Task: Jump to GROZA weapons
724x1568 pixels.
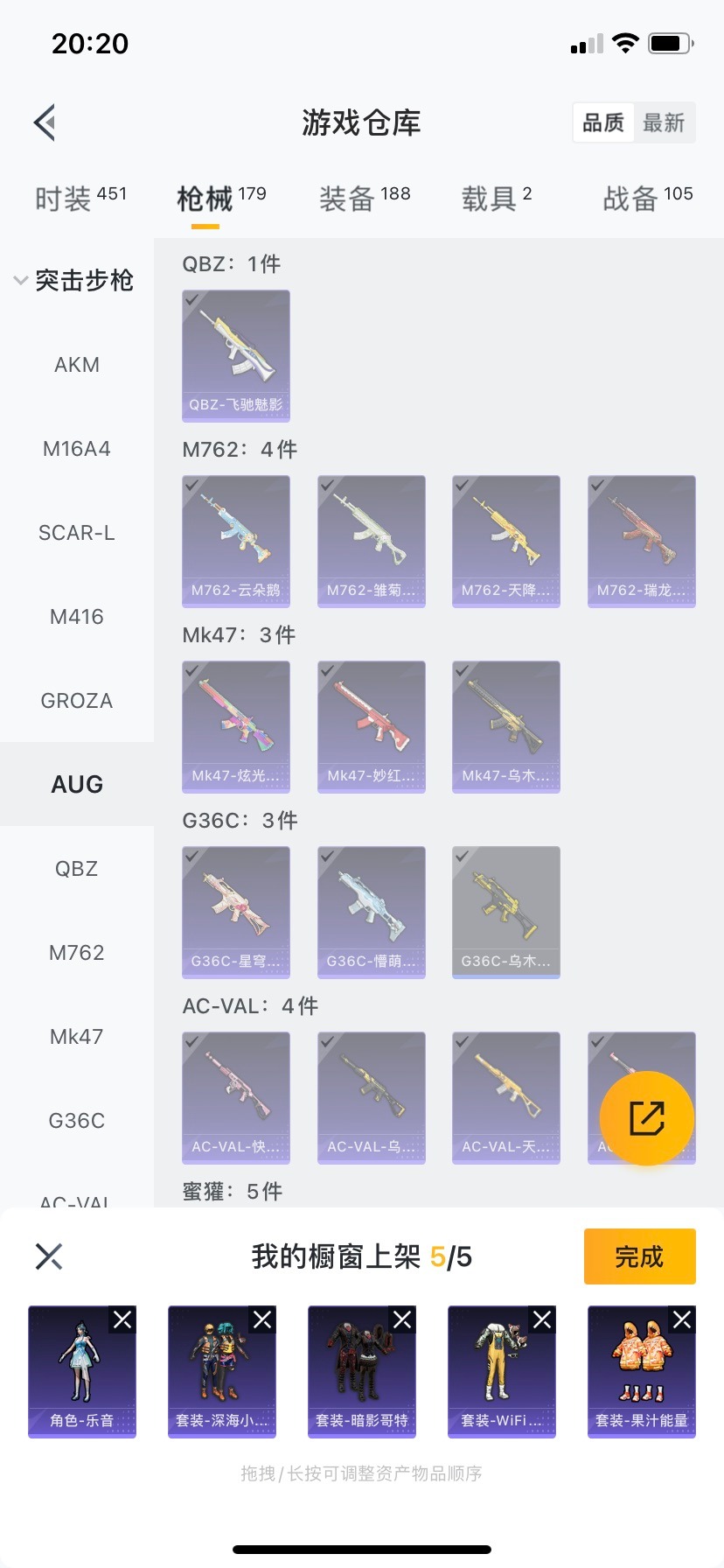Action: pos(77,701)
